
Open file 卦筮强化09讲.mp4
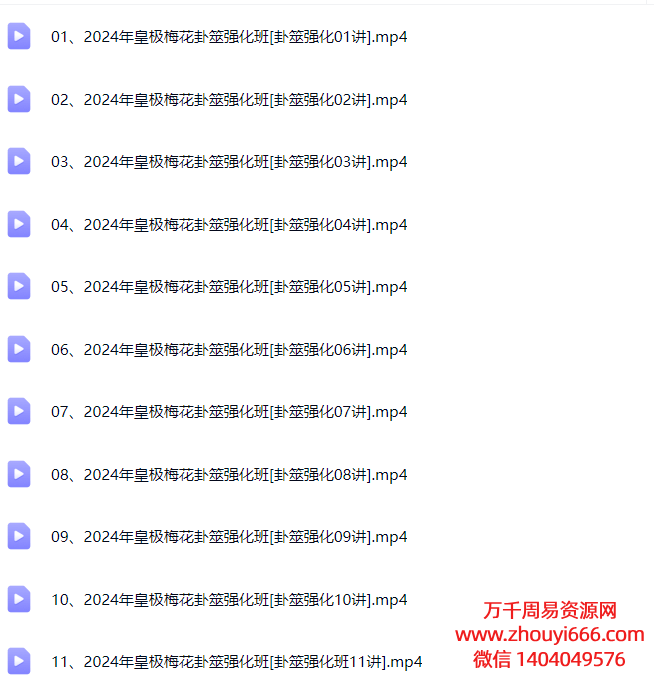point(229,537)
